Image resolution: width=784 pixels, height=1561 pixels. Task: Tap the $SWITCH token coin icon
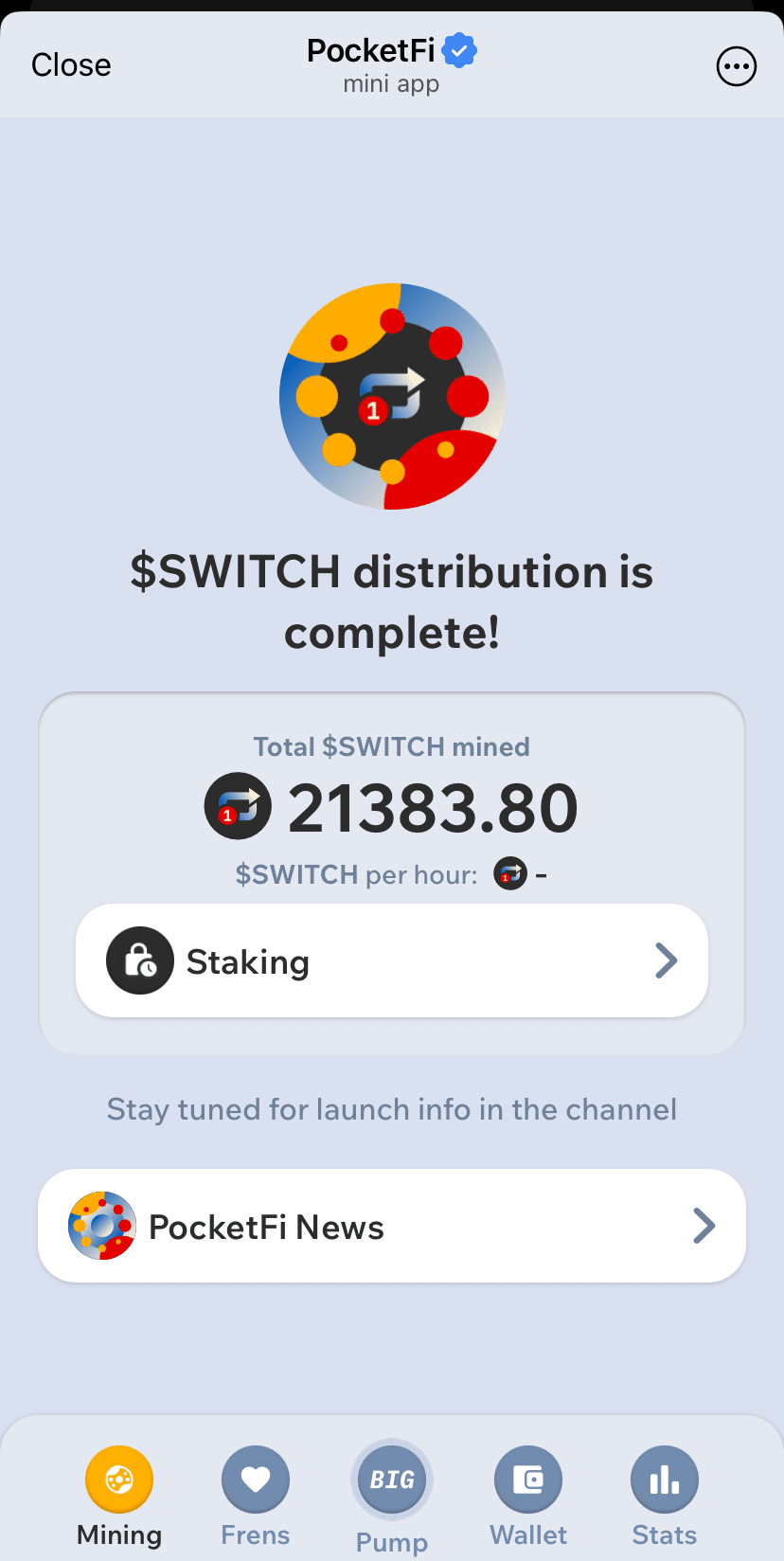[x=237, y=805]
